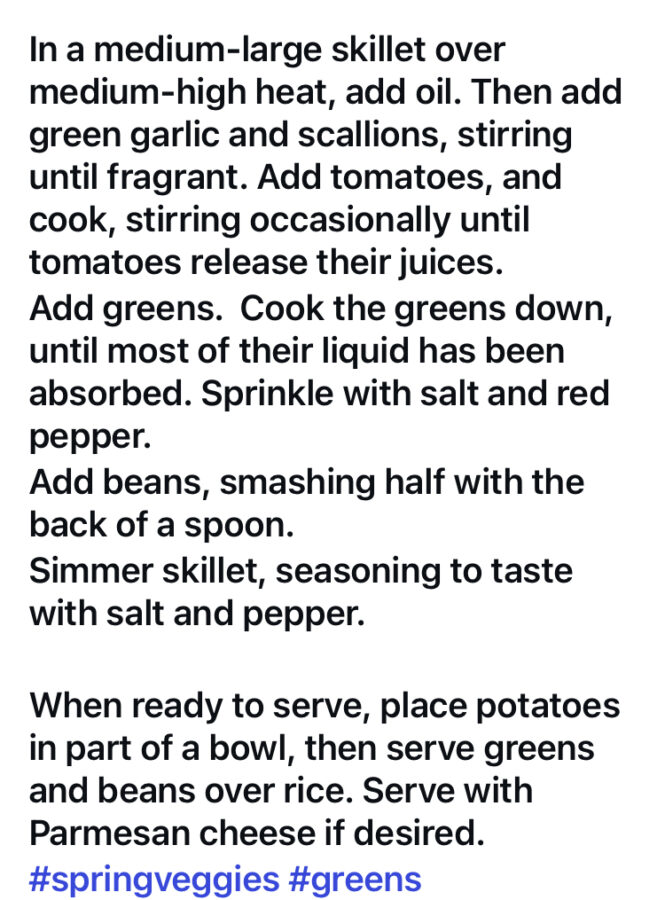This screenshot has width=665, height=900.
Task: Open the #springveggies hashtag
Action: pos(154,879)
